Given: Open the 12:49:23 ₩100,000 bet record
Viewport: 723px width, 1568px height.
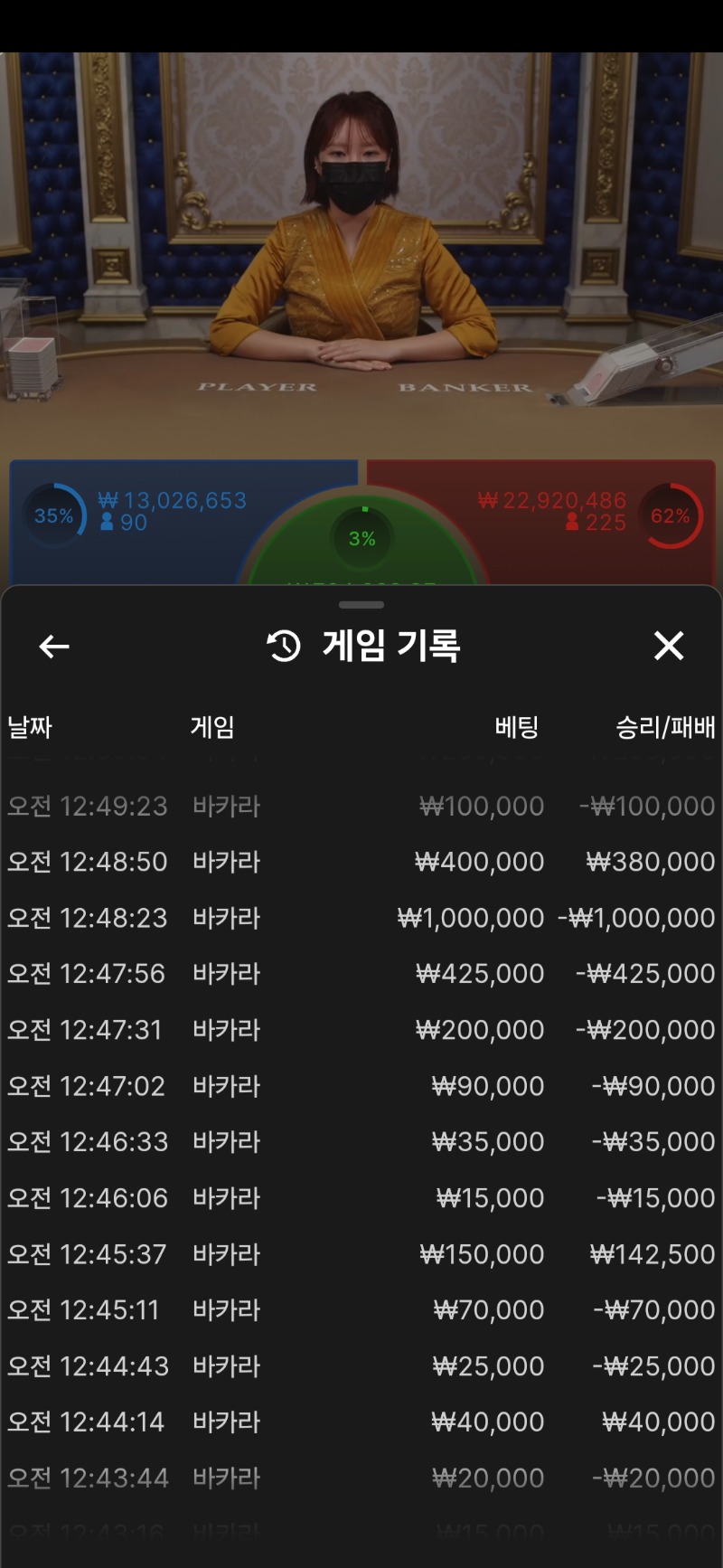Looking at the screenshot, I should coord(361,806).
